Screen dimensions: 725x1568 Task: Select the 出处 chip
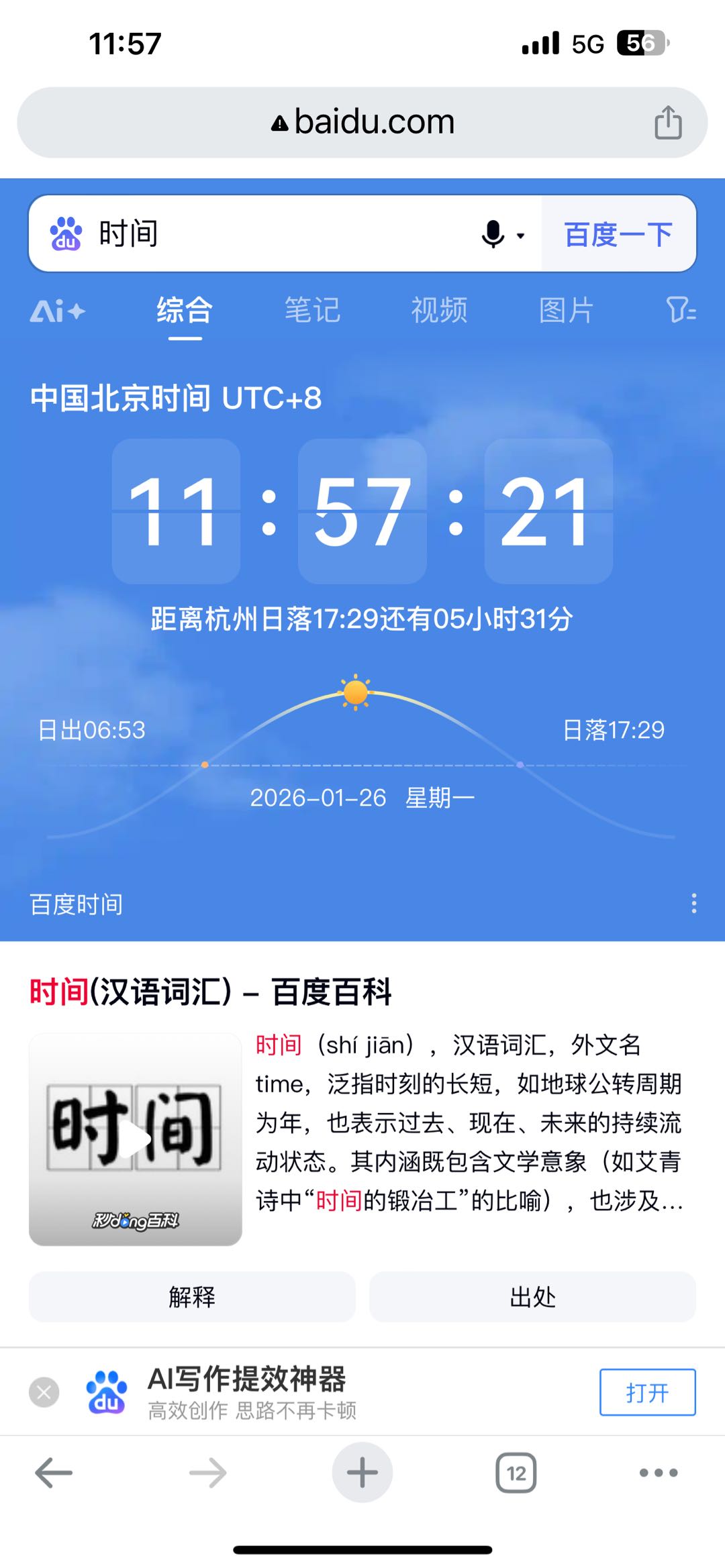pos(532,1297)
